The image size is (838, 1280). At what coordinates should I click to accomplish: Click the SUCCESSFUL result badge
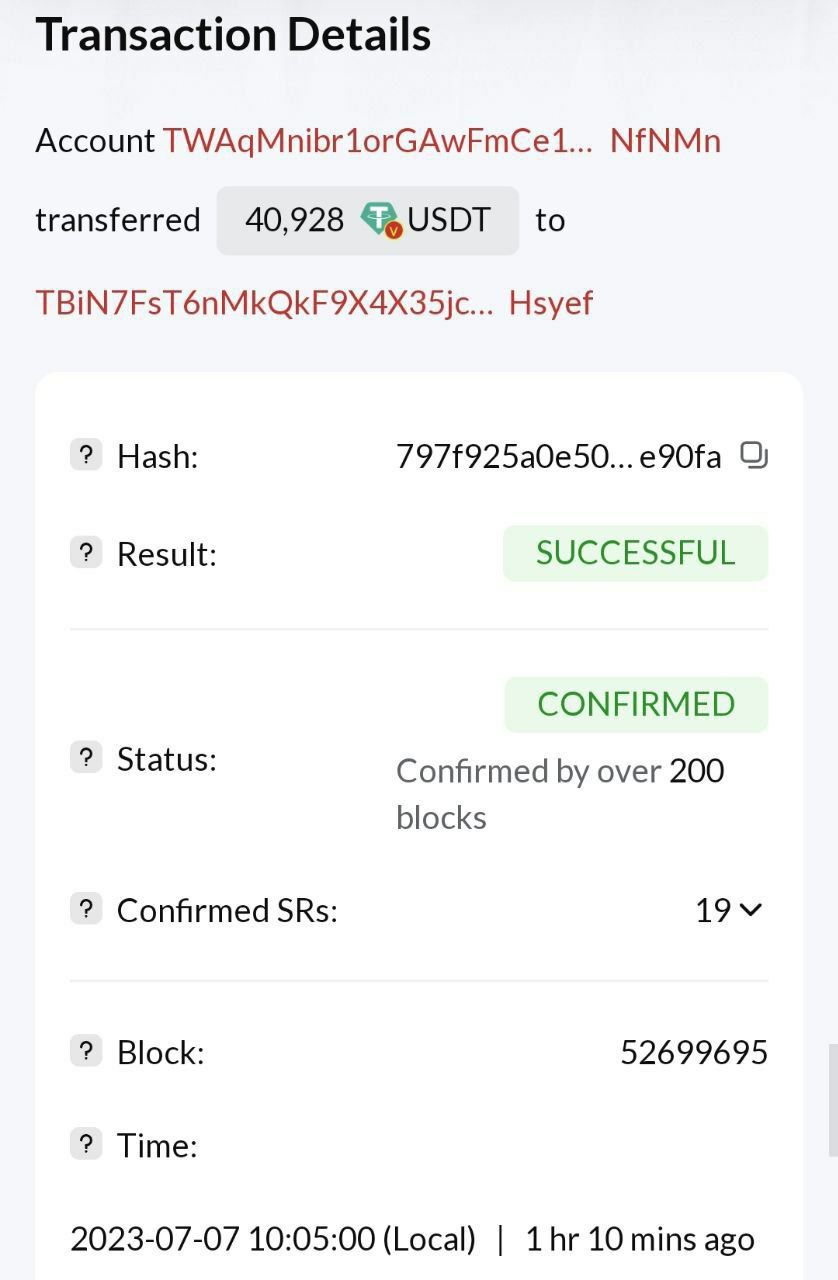(635, 552)
